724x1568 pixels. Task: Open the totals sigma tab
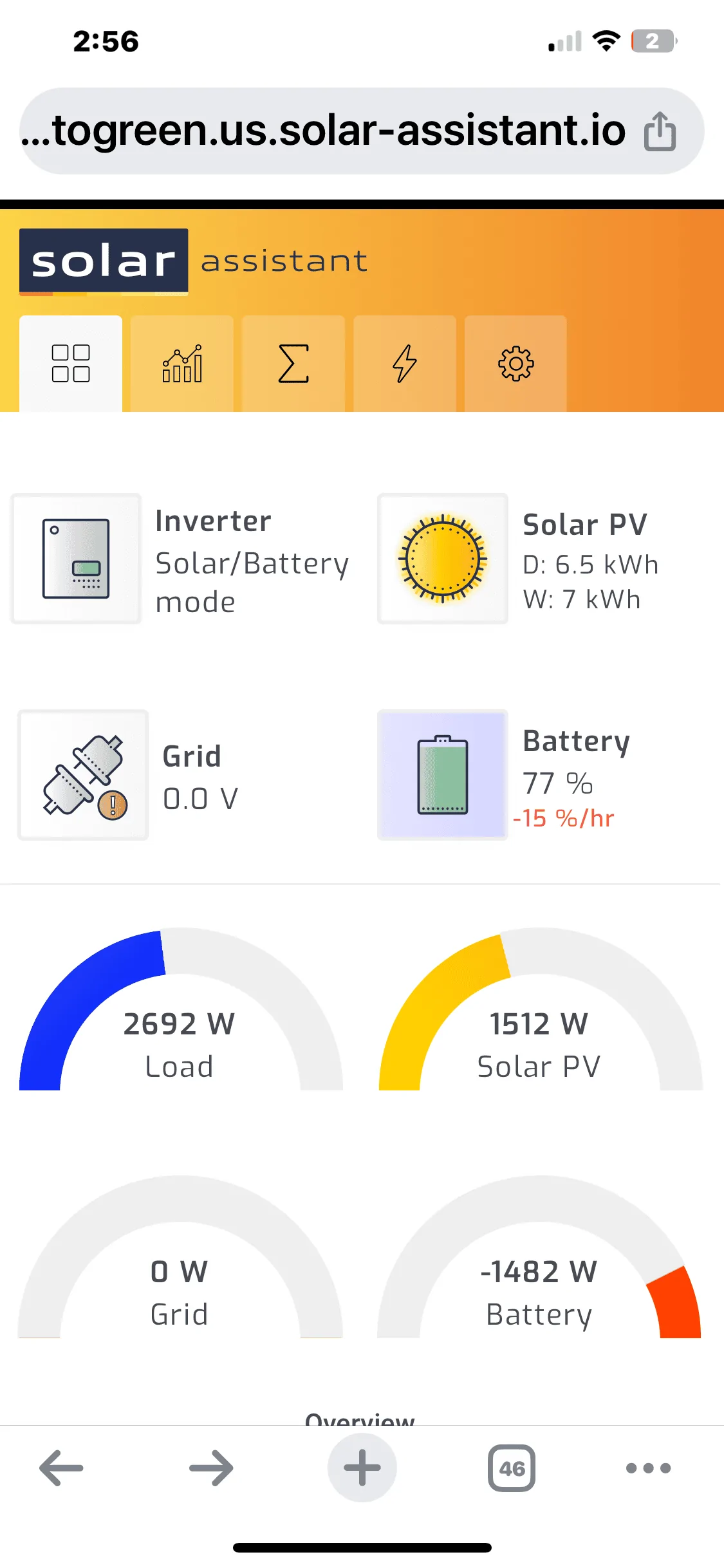pos(293,364)
